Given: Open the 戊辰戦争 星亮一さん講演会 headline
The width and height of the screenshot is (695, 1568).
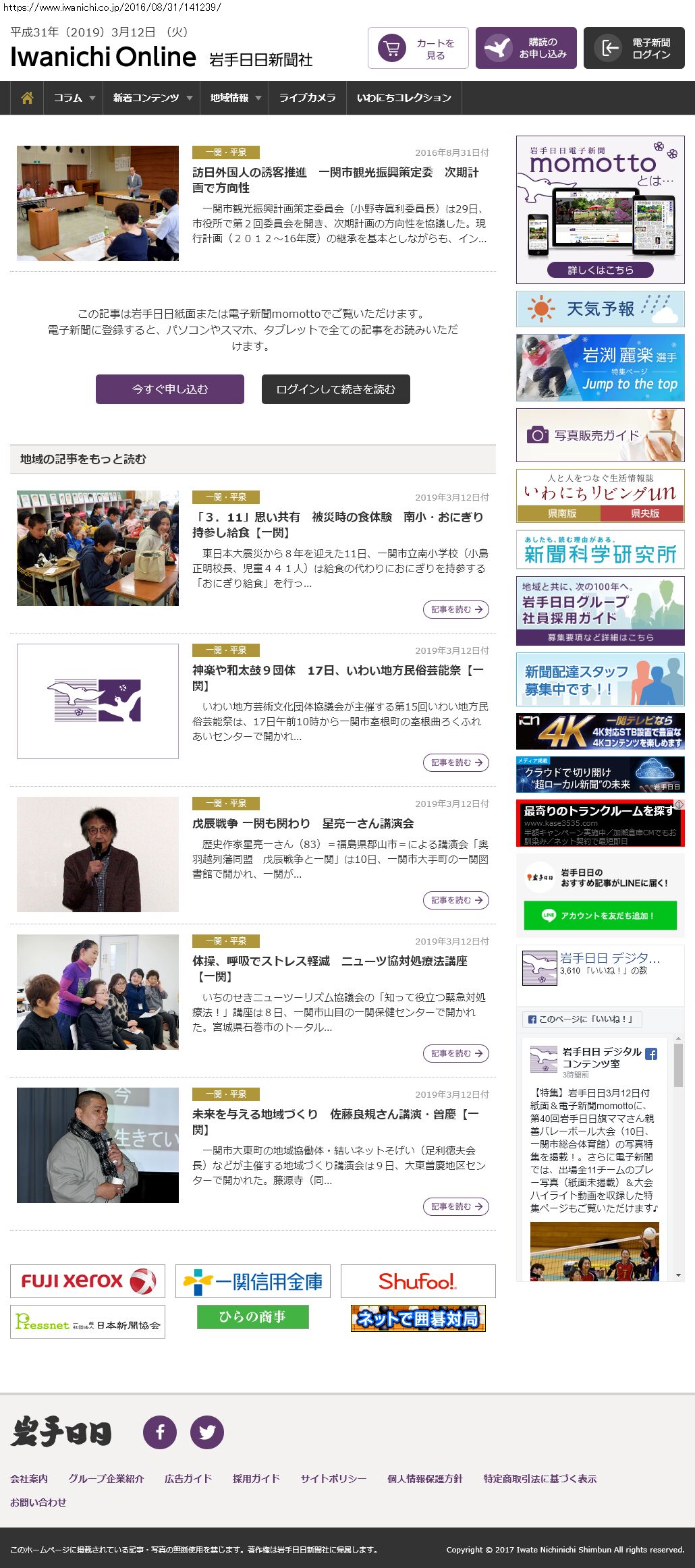Looking at the screenshot, I should click(303, 823).
